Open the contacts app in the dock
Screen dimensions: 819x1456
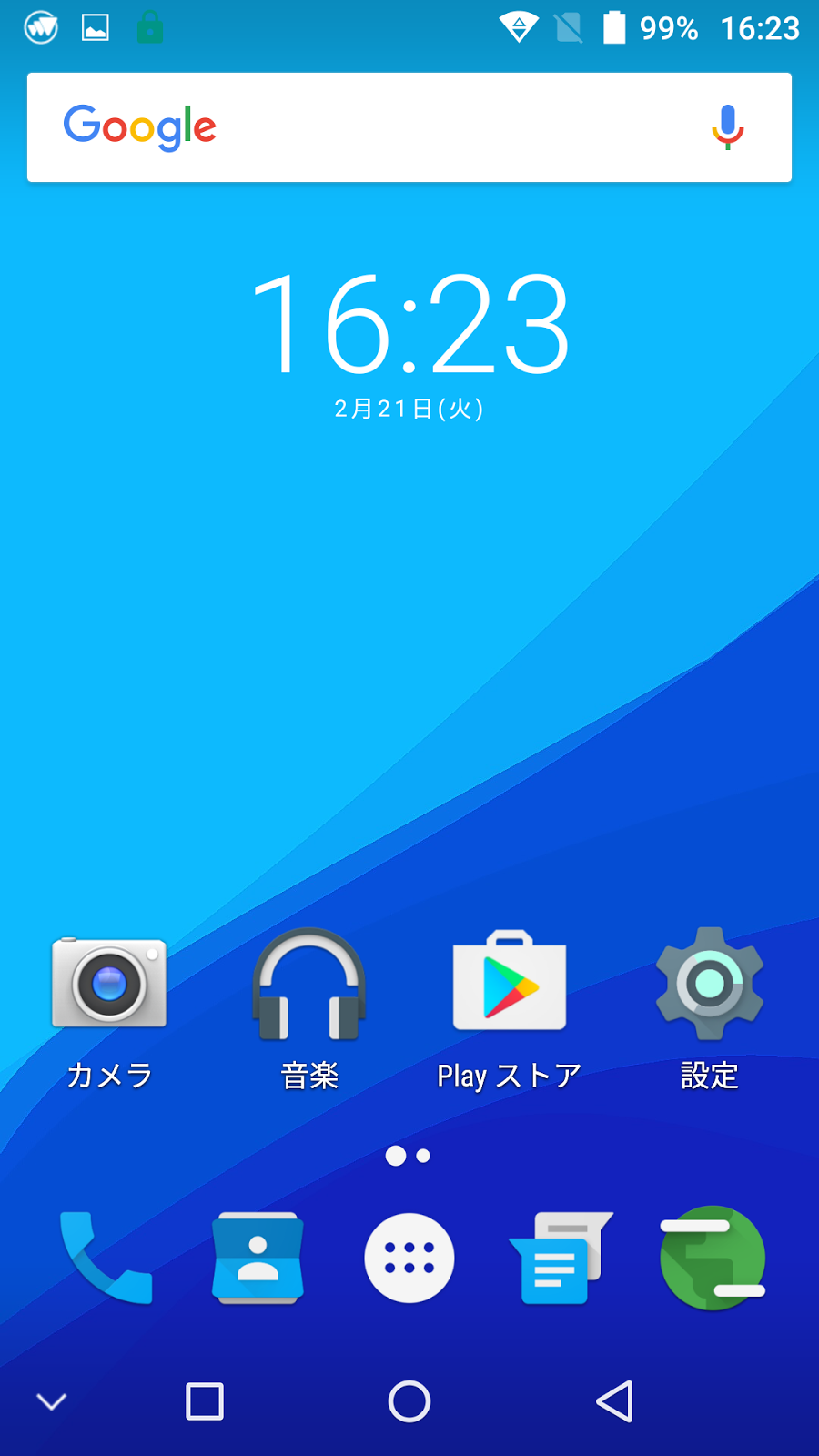(x=258, y=1259)
